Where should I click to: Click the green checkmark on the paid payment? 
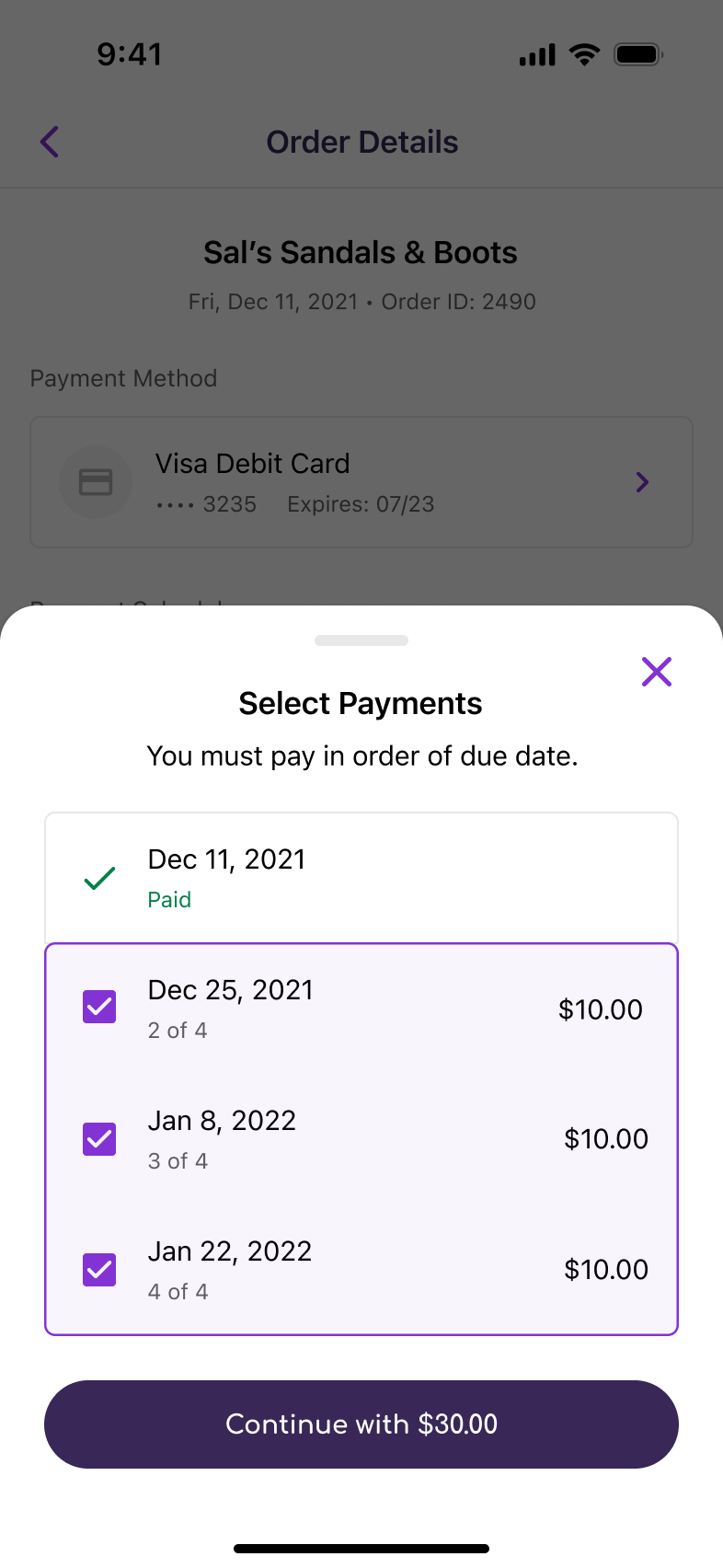pyautogui.click(x=98, y=879)
